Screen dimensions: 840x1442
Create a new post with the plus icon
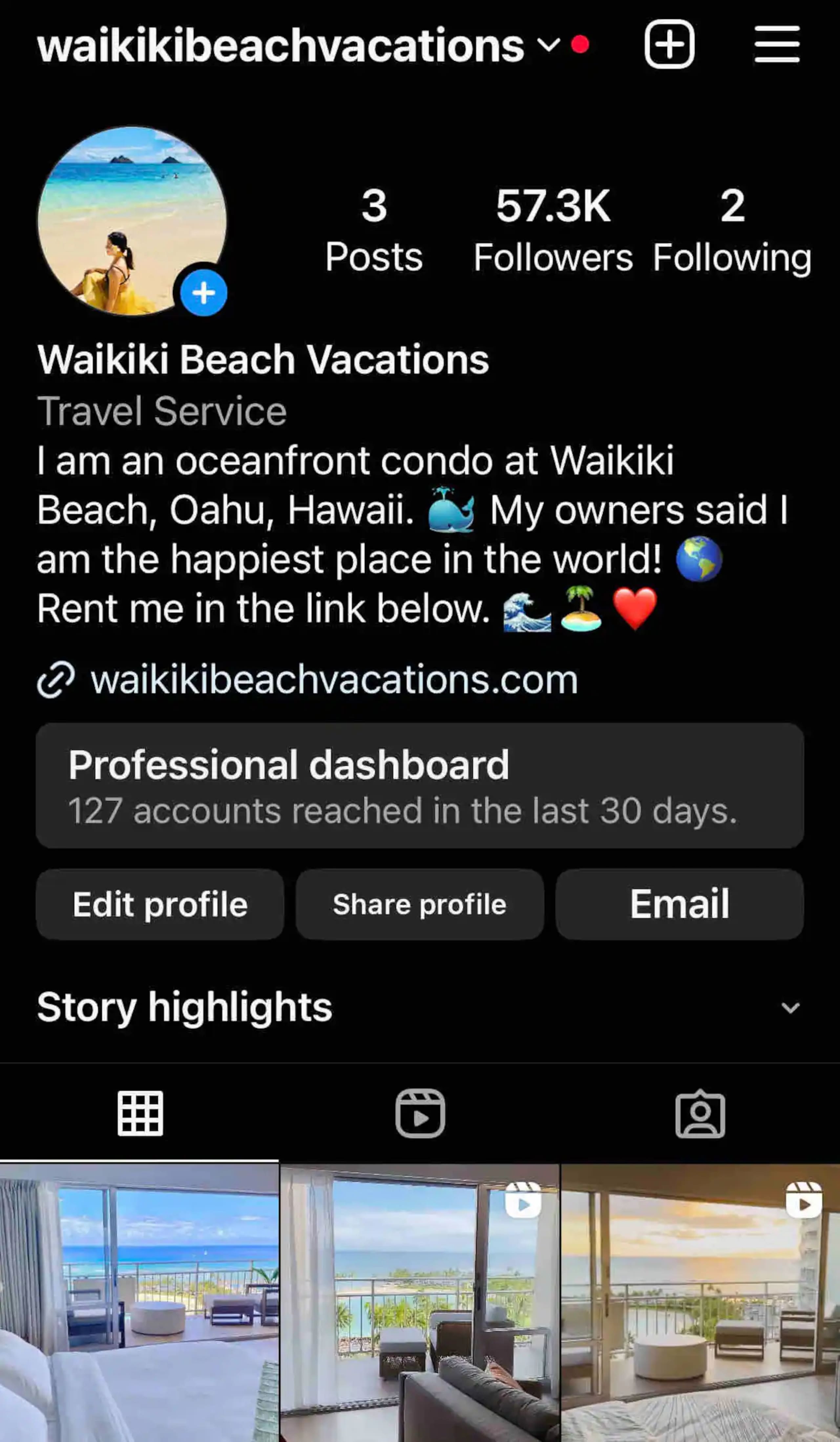[x=669, y=44]
